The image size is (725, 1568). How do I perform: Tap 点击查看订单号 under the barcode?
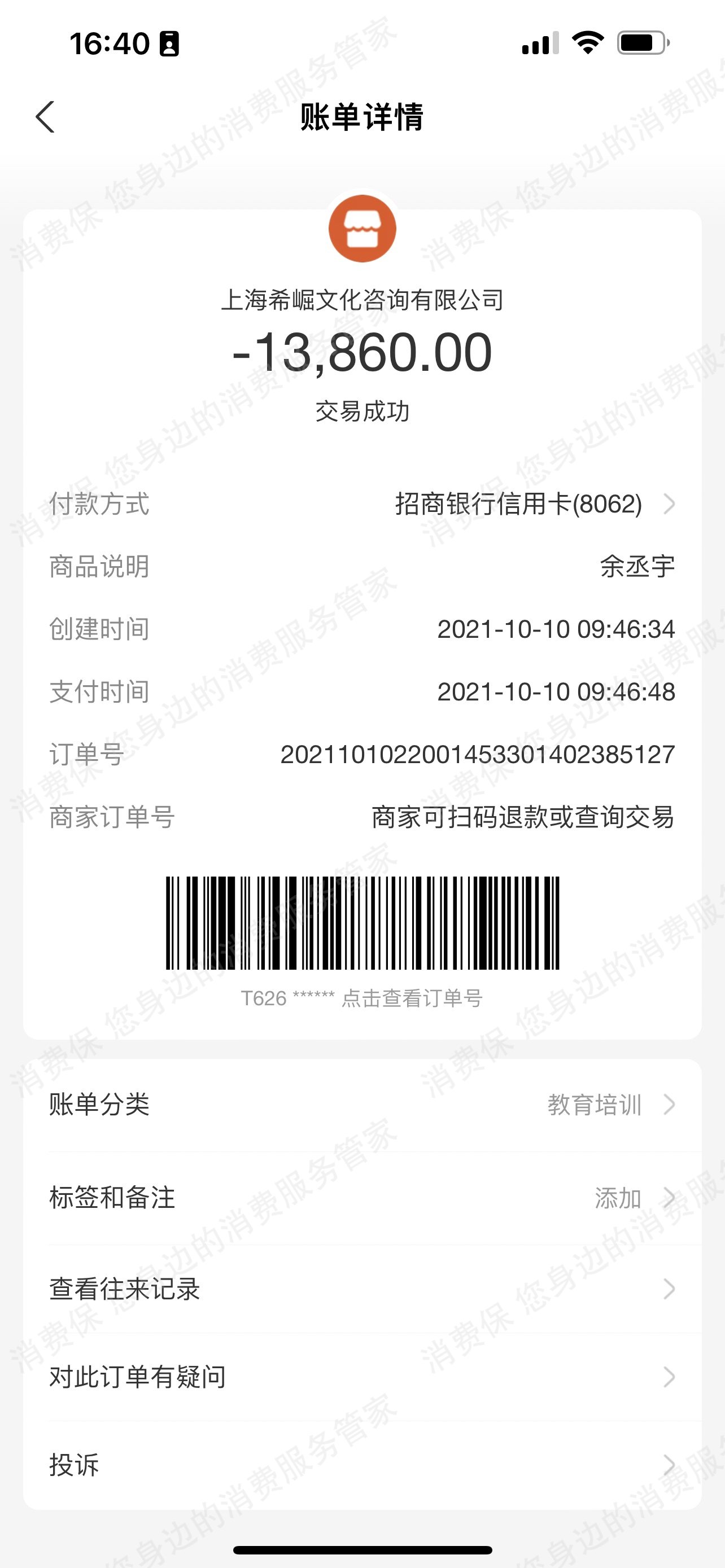point(412,998)
